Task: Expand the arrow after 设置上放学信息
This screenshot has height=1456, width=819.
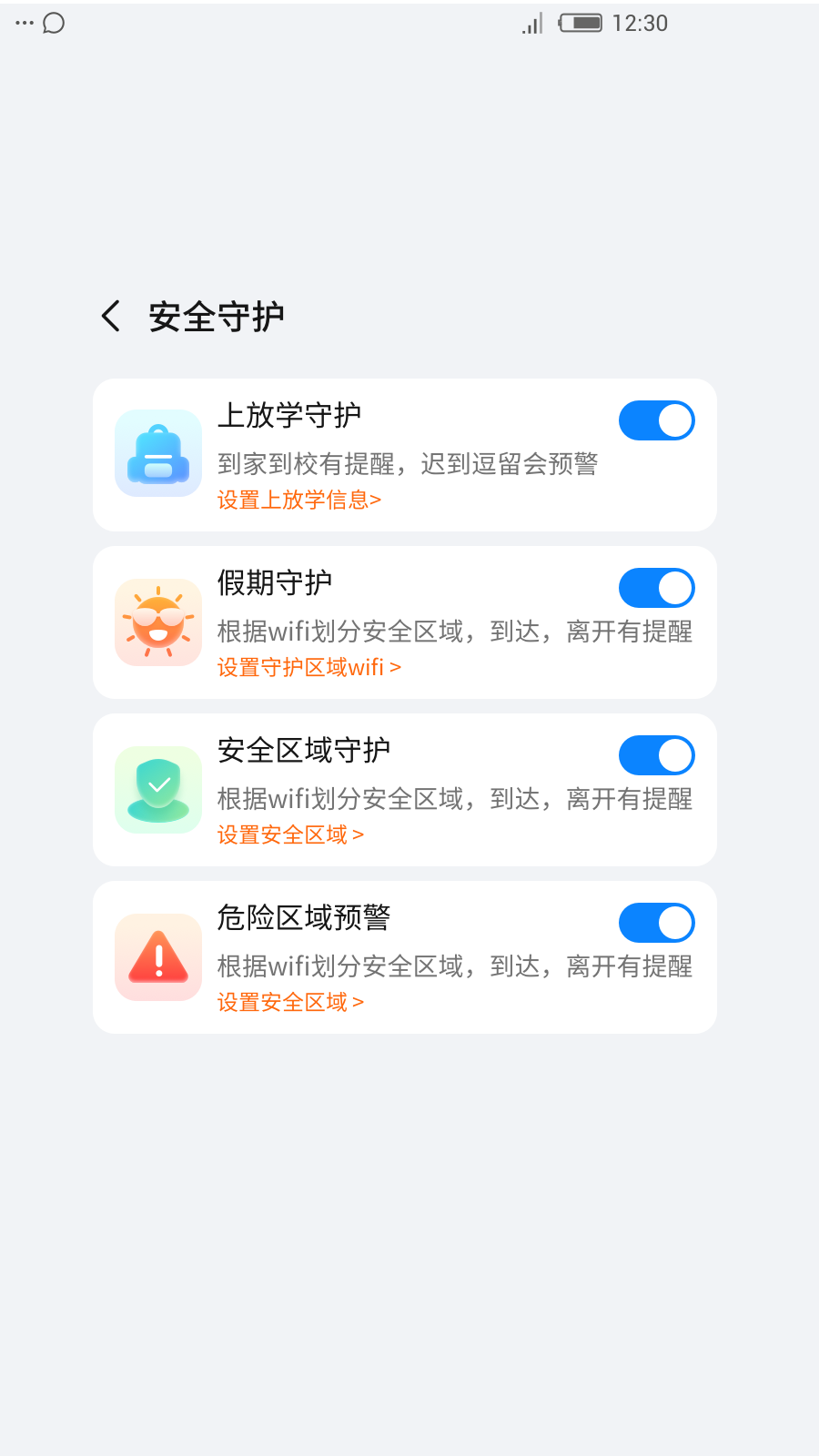Action: coord(377,500)
